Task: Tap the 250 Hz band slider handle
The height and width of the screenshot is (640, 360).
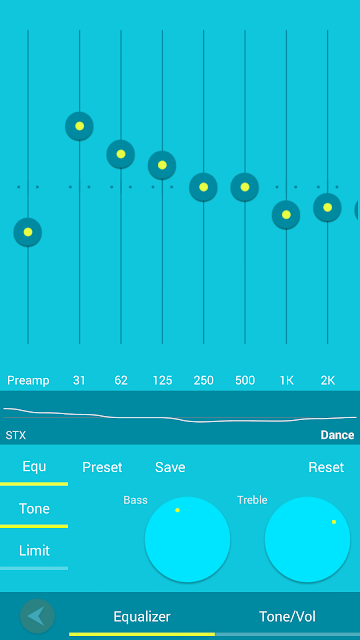Action: pos(203,187)
